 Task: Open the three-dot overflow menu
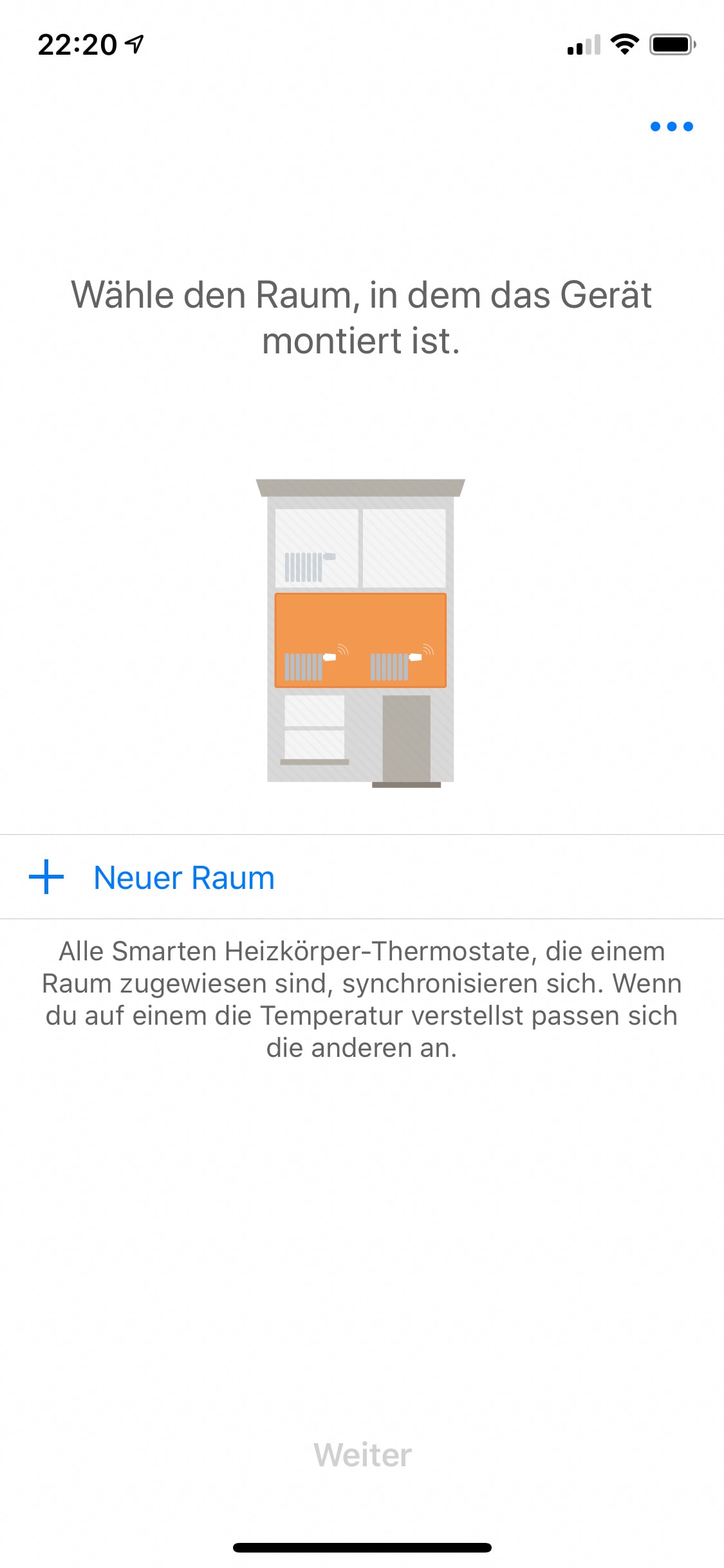(x=671, y=126)
